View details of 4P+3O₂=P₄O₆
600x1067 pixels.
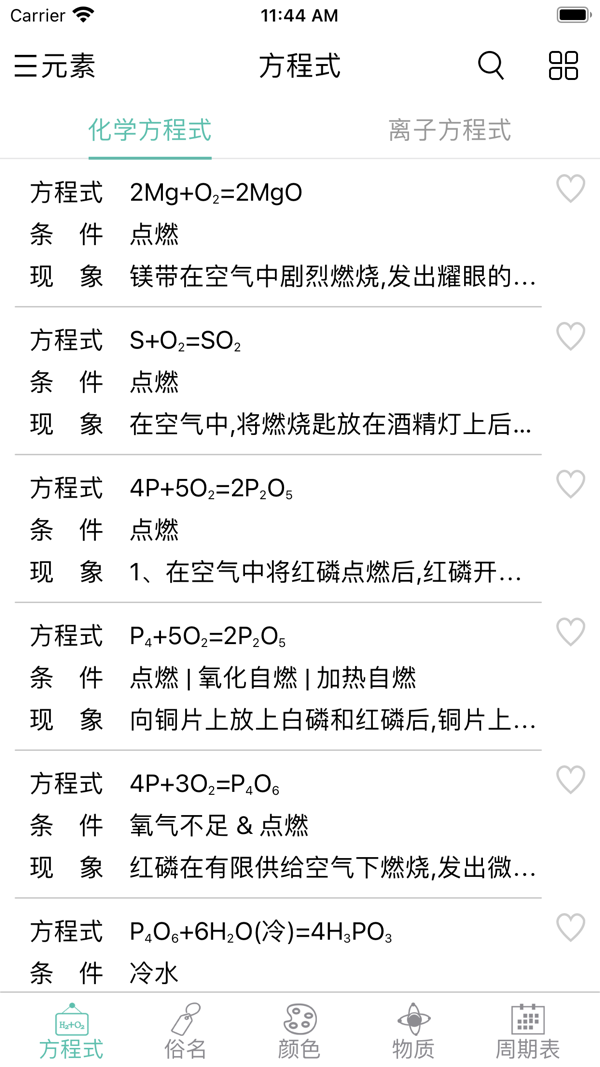280,825
